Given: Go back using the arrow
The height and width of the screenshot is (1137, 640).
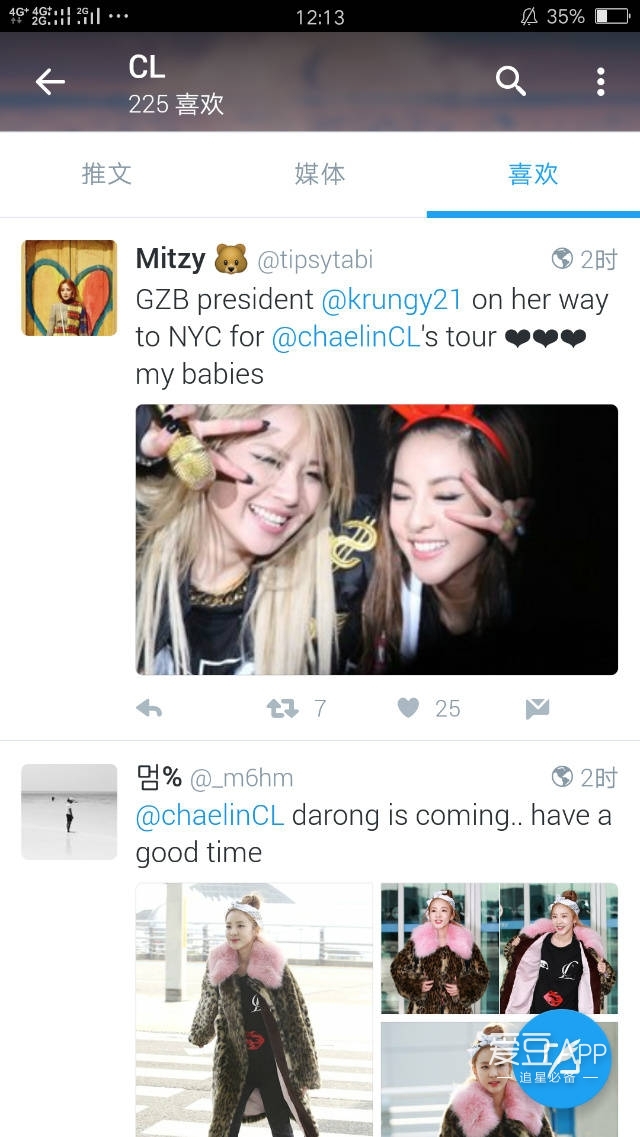Looking at the screenshot, I should tap(50, 82).
